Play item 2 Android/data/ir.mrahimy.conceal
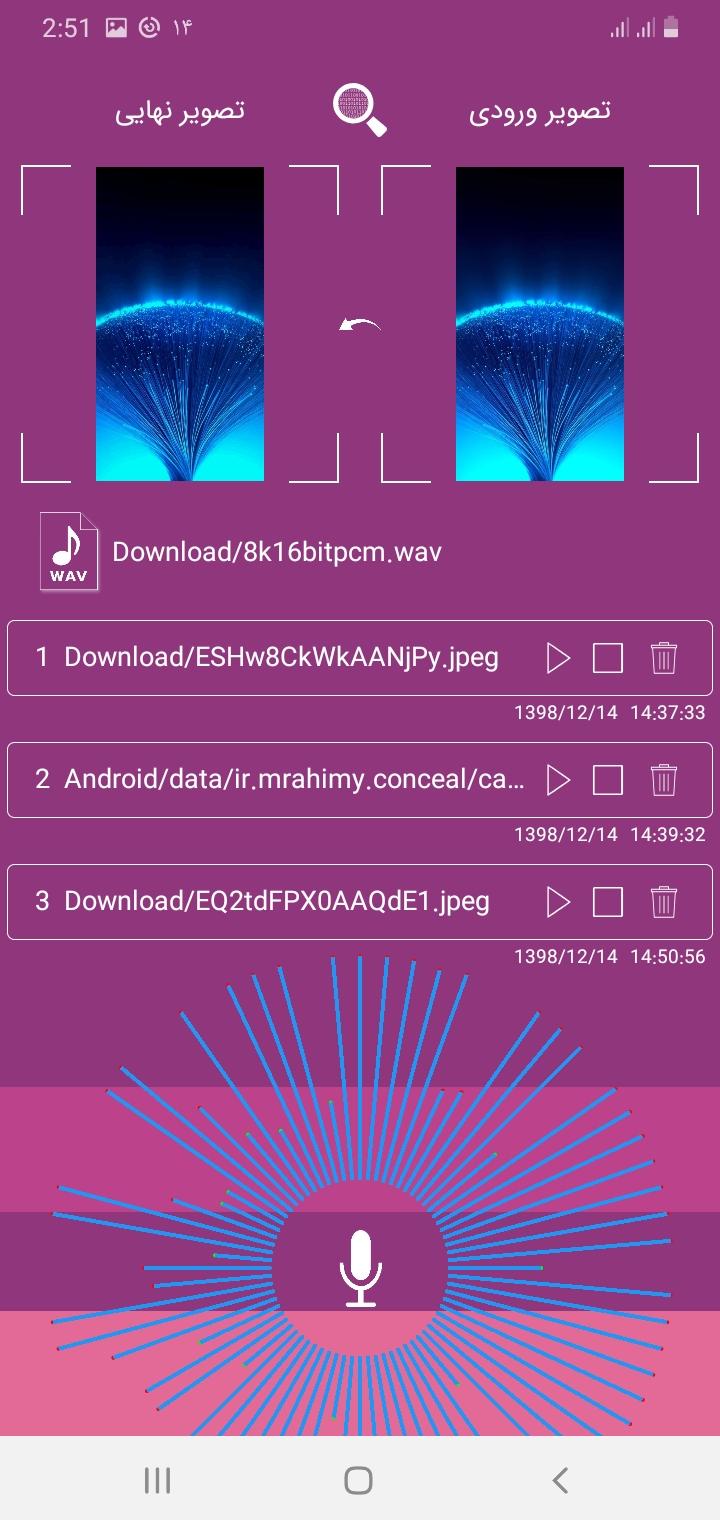Screen dimensions: 720x1520 click(558, 780)
